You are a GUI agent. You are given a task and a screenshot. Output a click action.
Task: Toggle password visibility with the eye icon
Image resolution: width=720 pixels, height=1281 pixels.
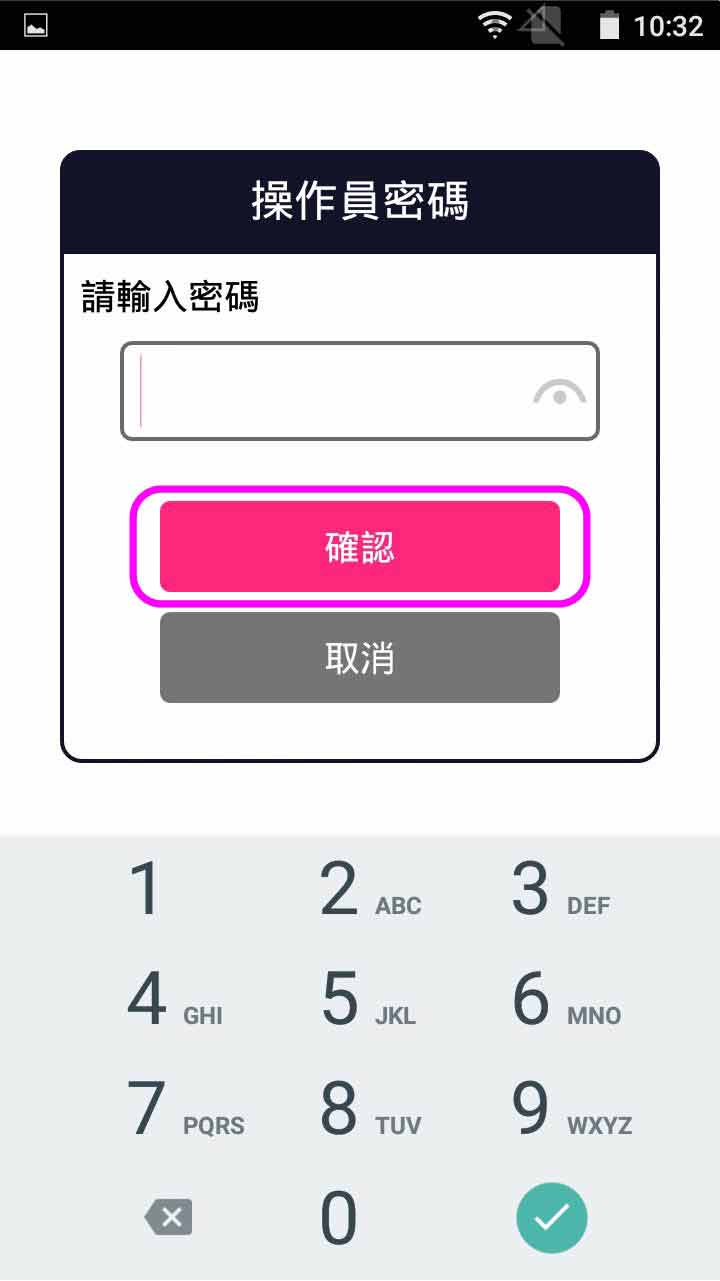tap(559, 393)
